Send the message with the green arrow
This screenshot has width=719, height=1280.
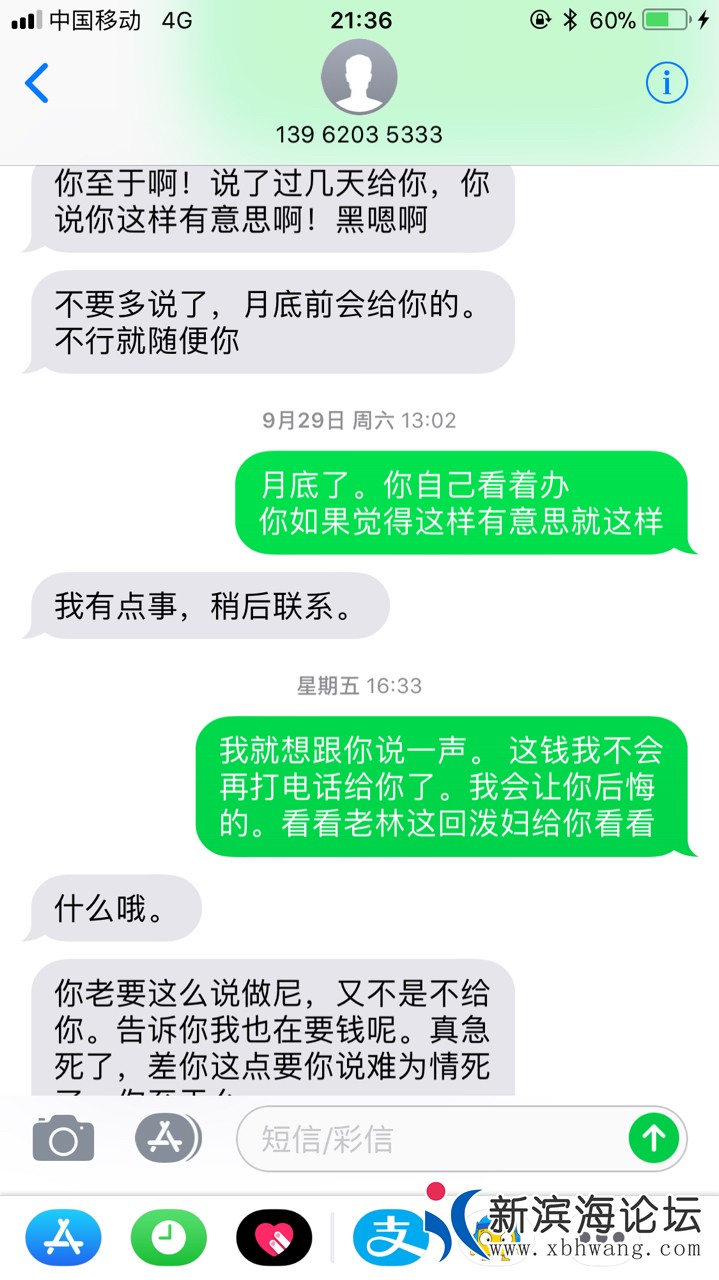653,1138
